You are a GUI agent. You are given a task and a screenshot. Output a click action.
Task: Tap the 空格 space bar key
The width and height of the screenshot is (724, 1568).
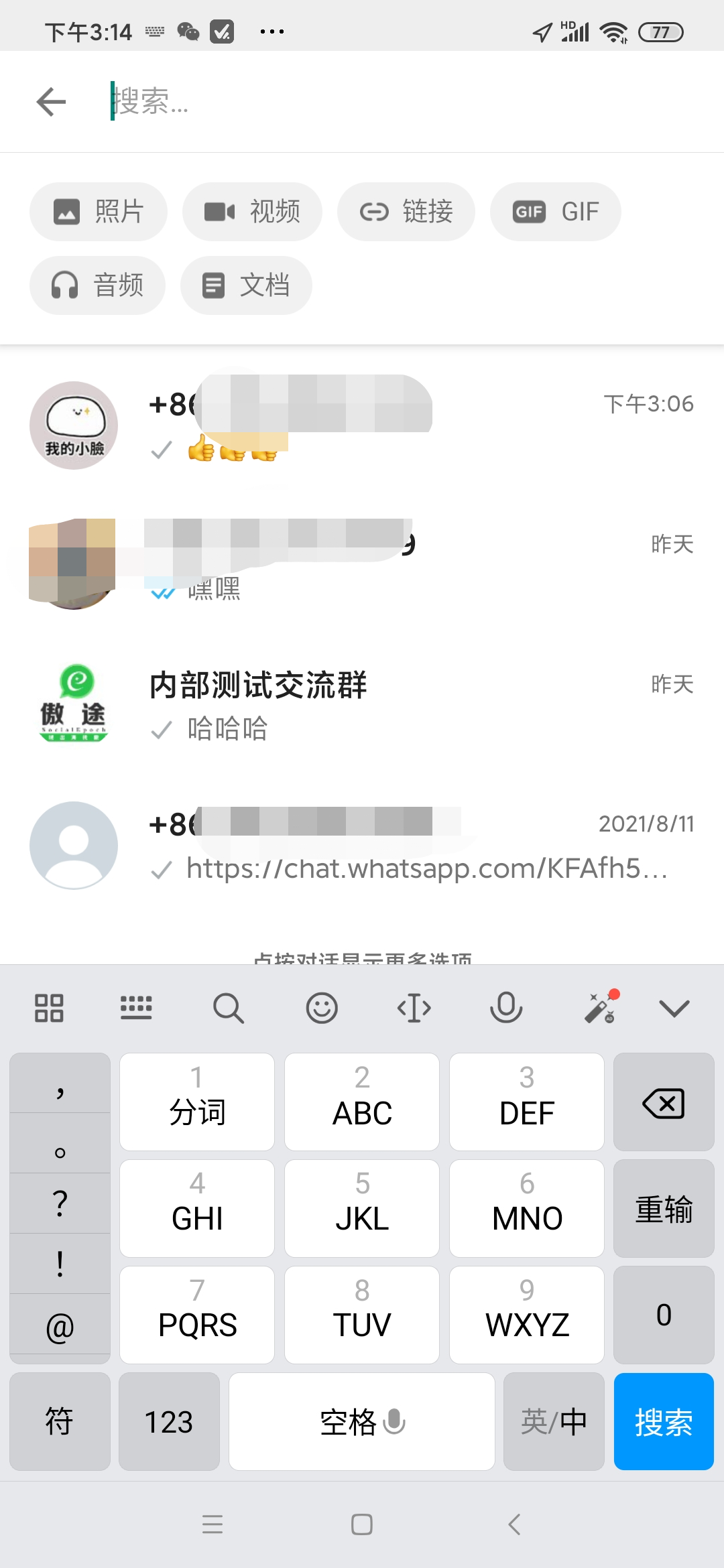click(x=361, y=1422)
